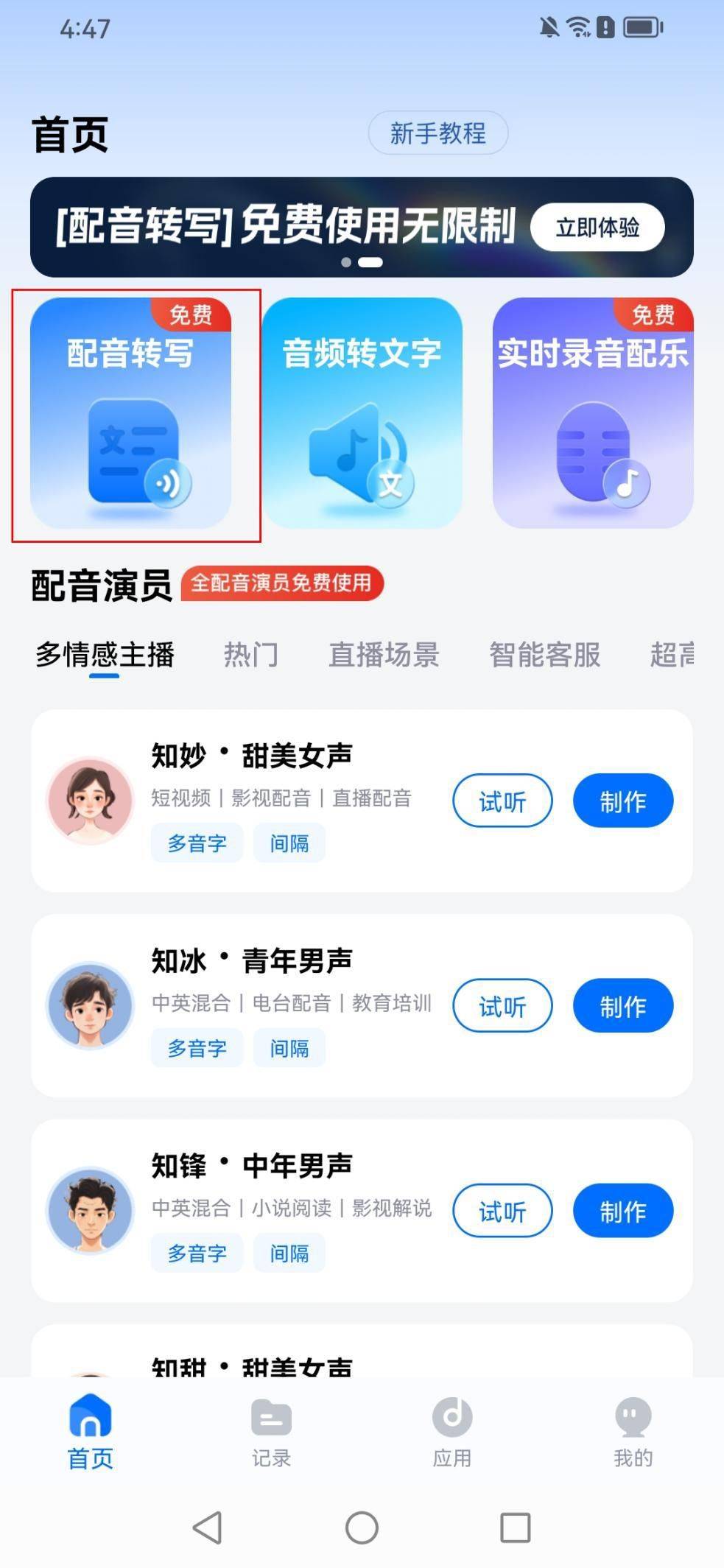Switch to the second banner carousel dot
Viewport: 724px width, 1568px height.
368,261
